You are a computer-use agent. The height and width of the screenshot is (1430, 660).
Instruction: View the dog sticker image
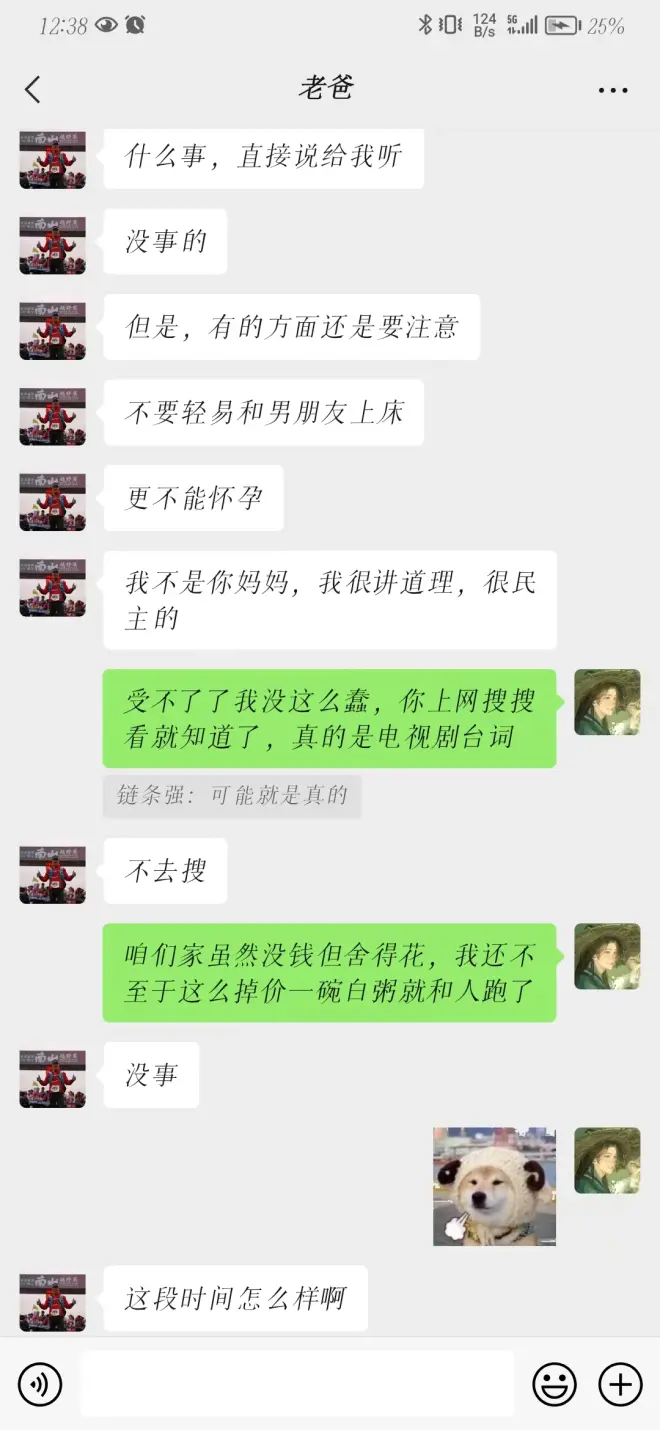[x=494, y=1187]
